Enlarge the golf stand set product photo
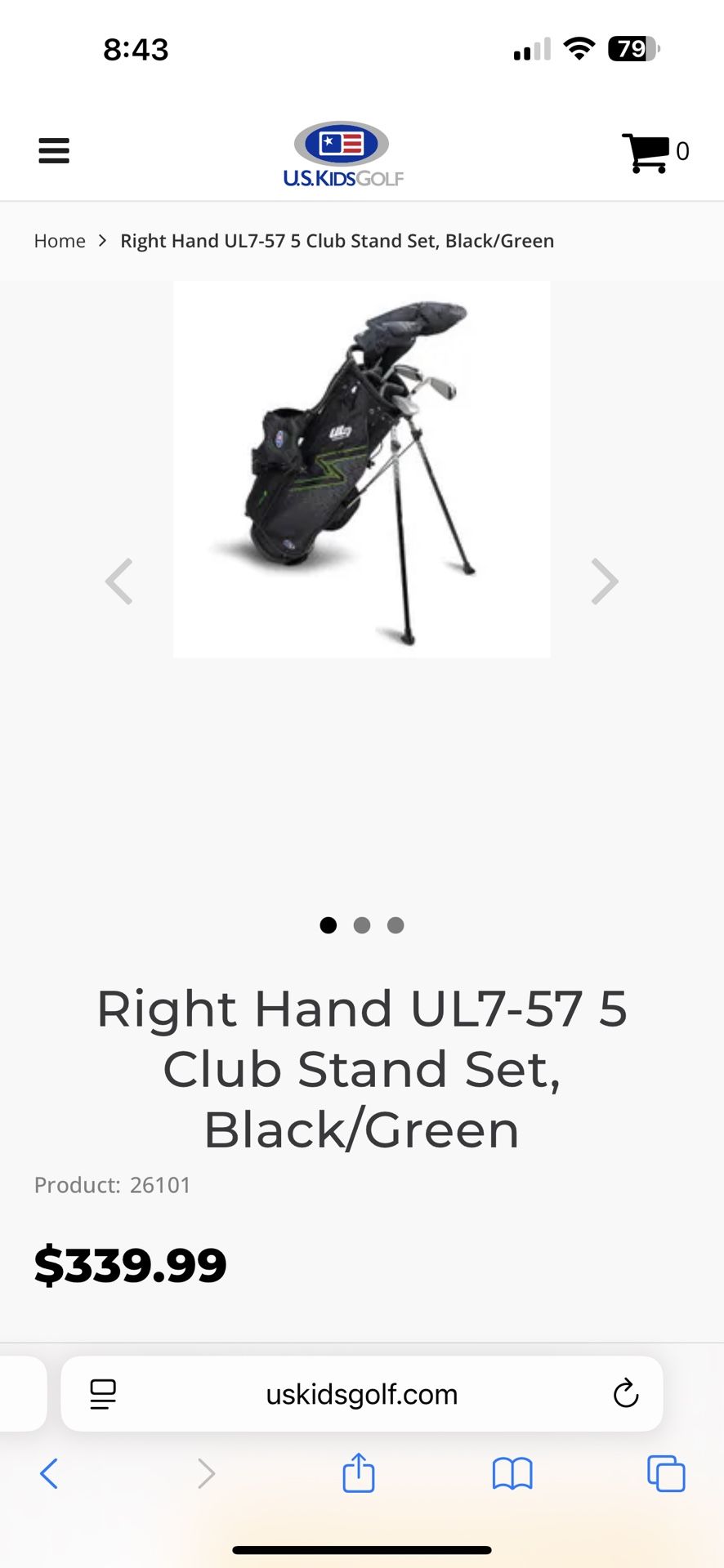The height and width of the screenshot is (1568, 724). click(362, 470)
